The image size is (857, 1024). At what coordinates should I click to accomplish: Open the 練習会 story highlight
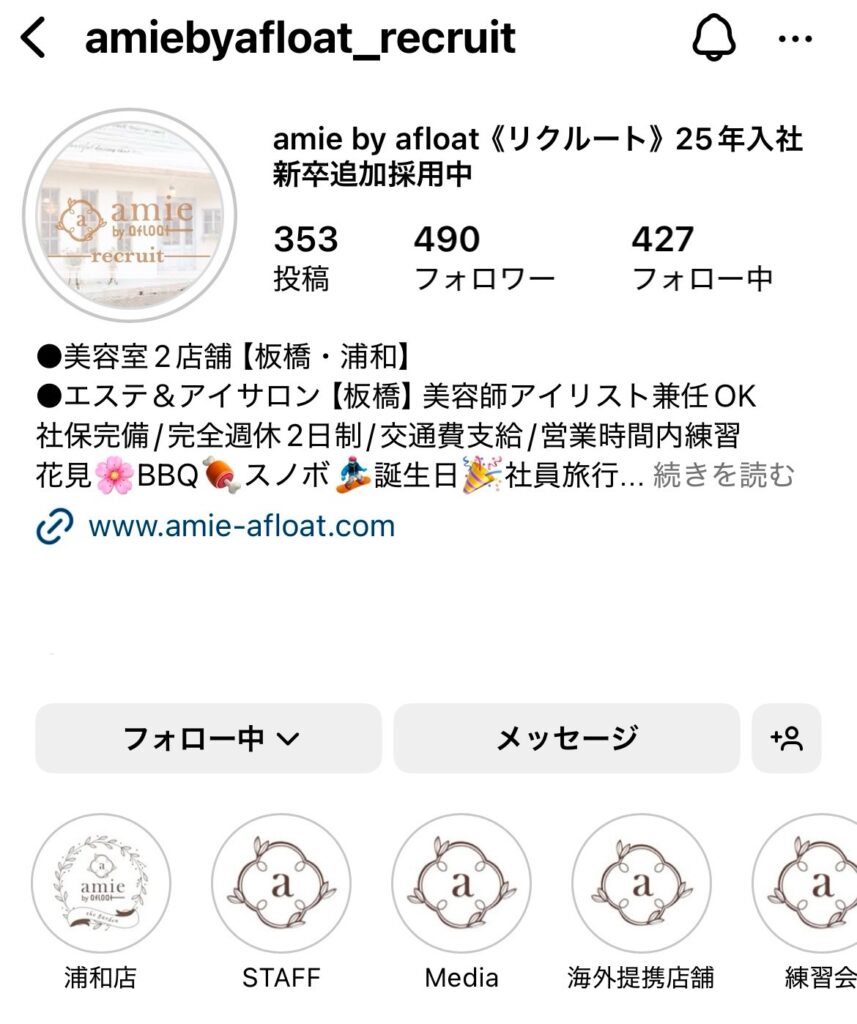(x=815, y=884)
